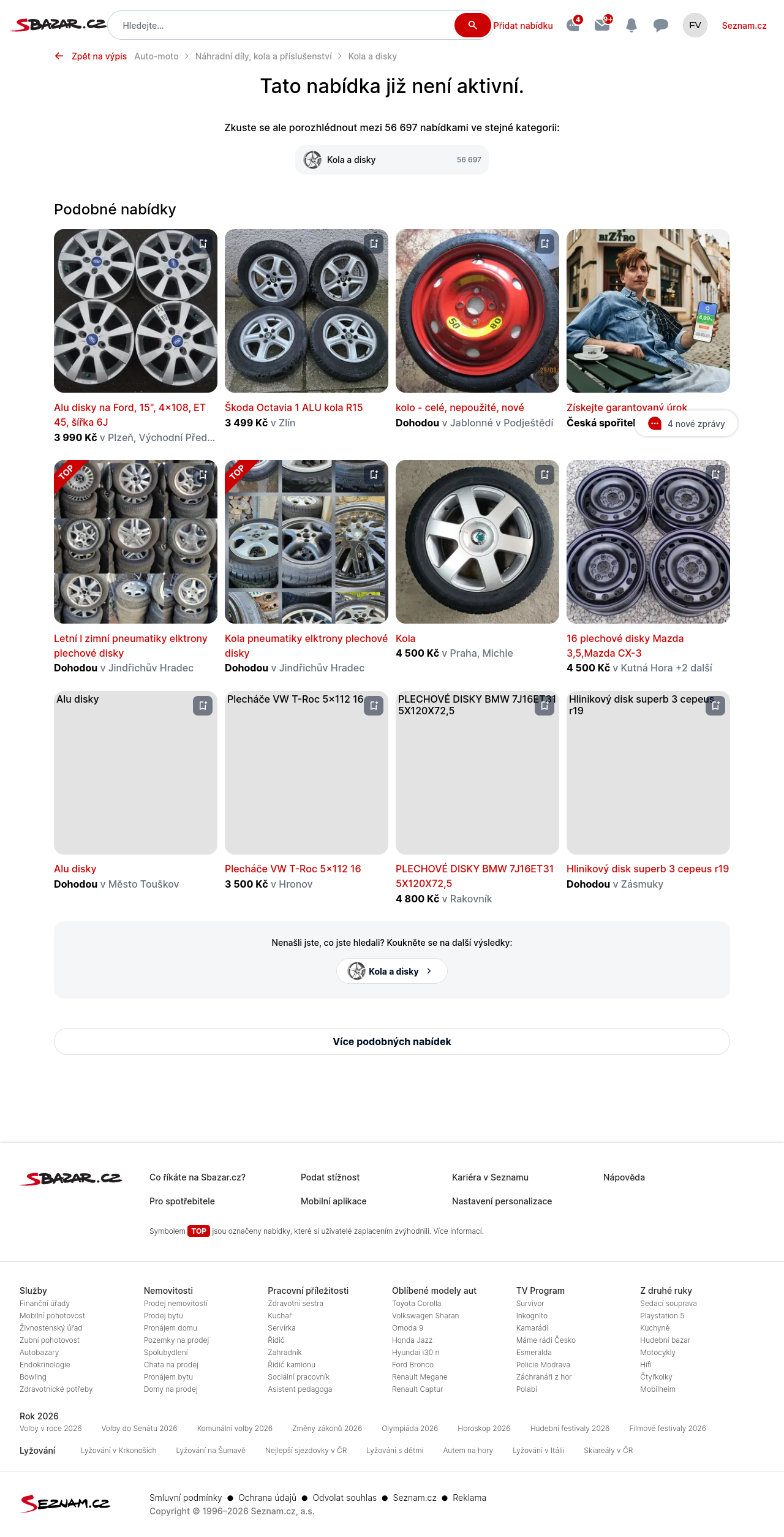Open Kola a disky category with 56 697 offers
Screen dimensions: 784x1537
(392, 160)
